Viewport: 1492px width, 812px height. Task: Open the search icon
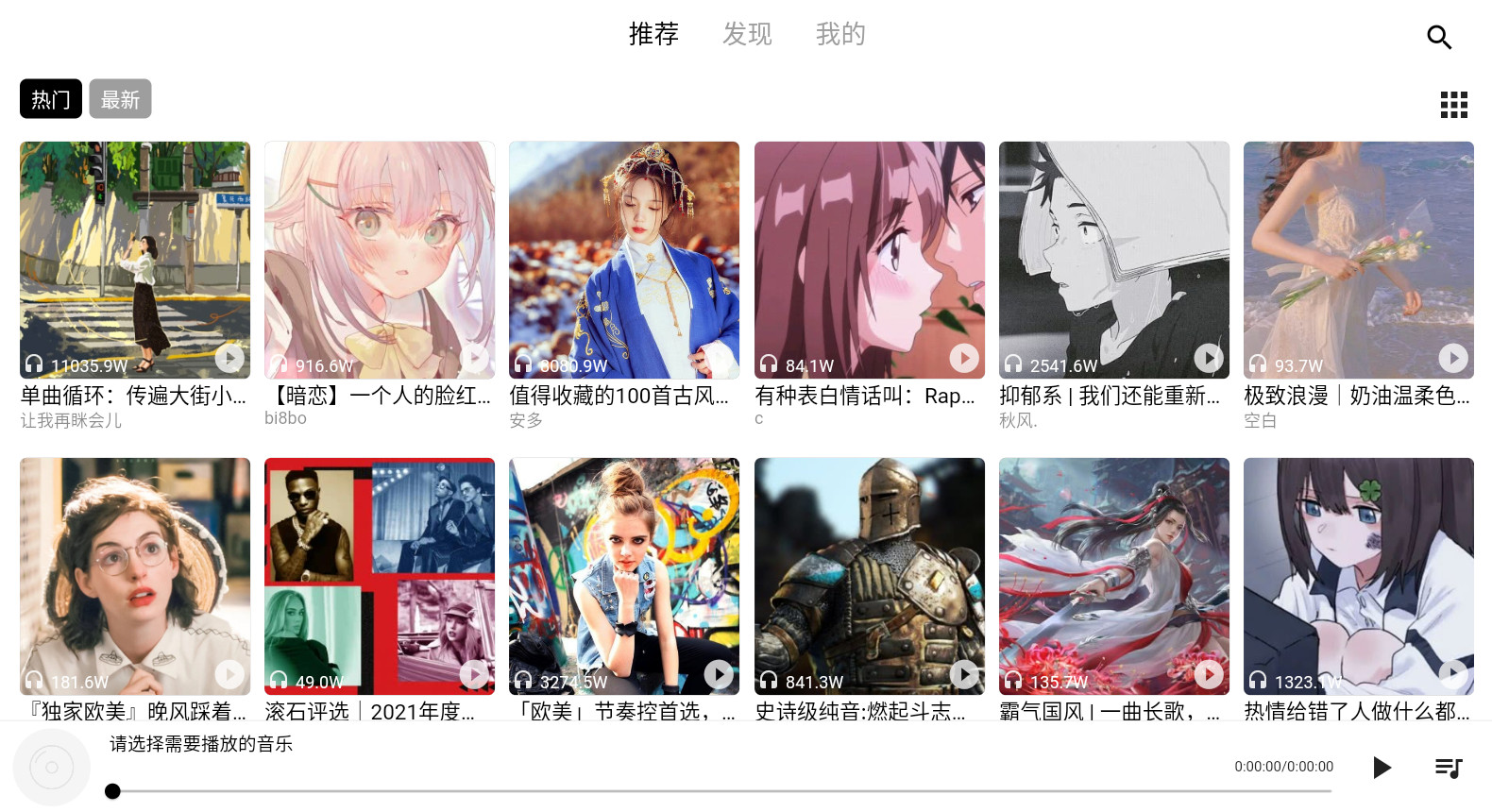(x=1438, y=37)
